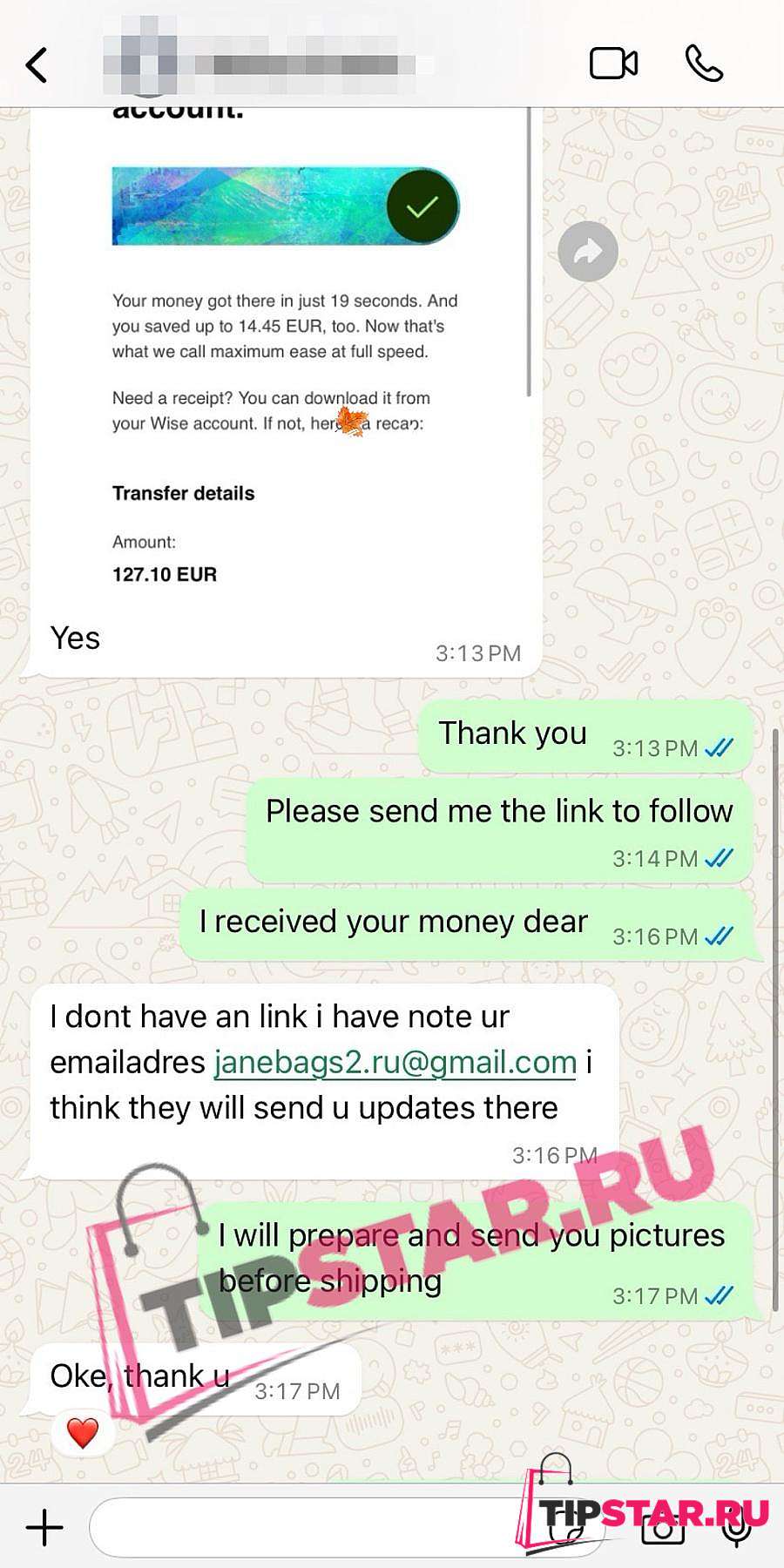Viewport: 784px width, 1568px height.
Task: Open the camera from the message bar
Action: 663,1529
